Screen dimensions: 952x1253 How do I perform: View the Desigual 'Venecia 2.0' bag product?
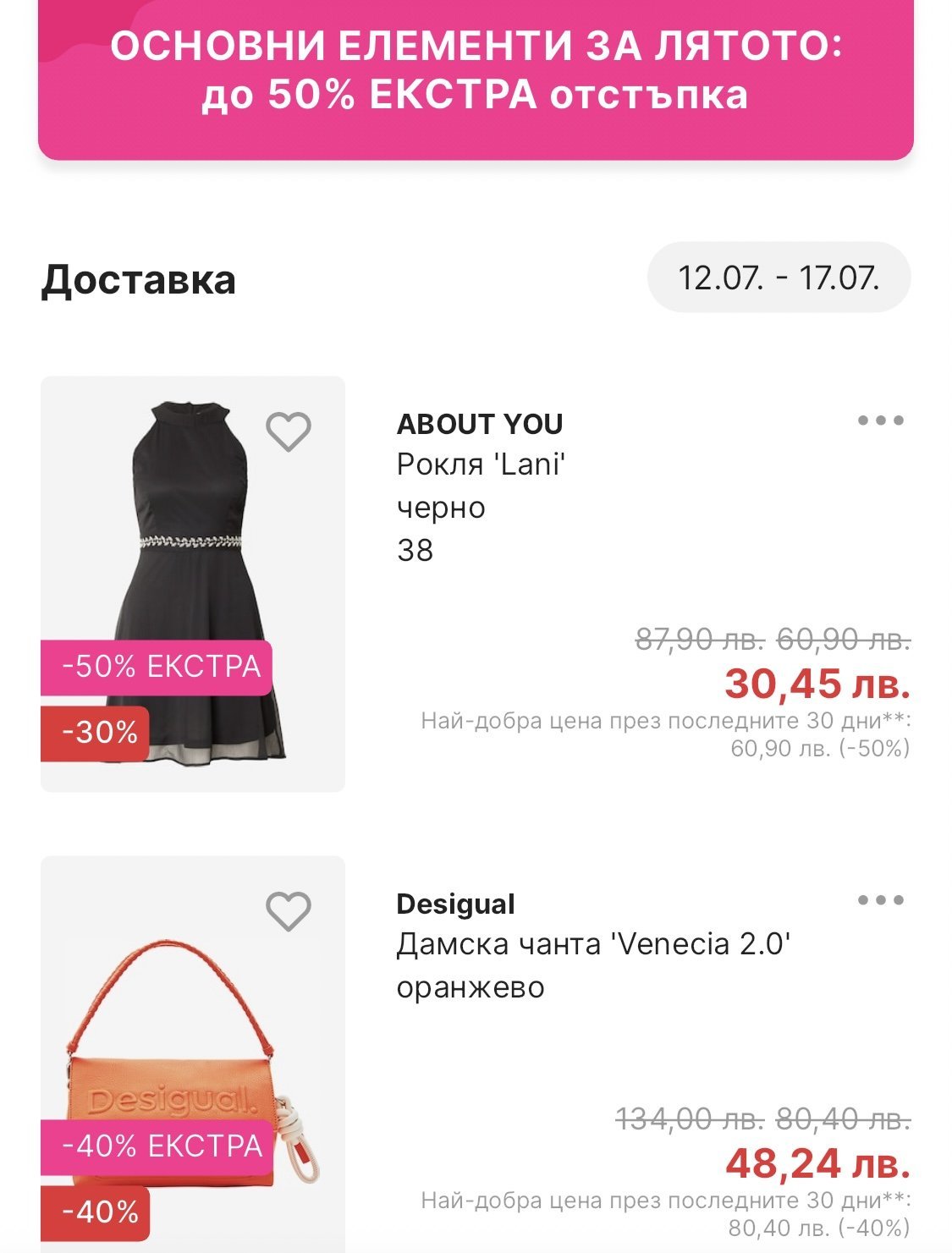[x=592, y=943]
